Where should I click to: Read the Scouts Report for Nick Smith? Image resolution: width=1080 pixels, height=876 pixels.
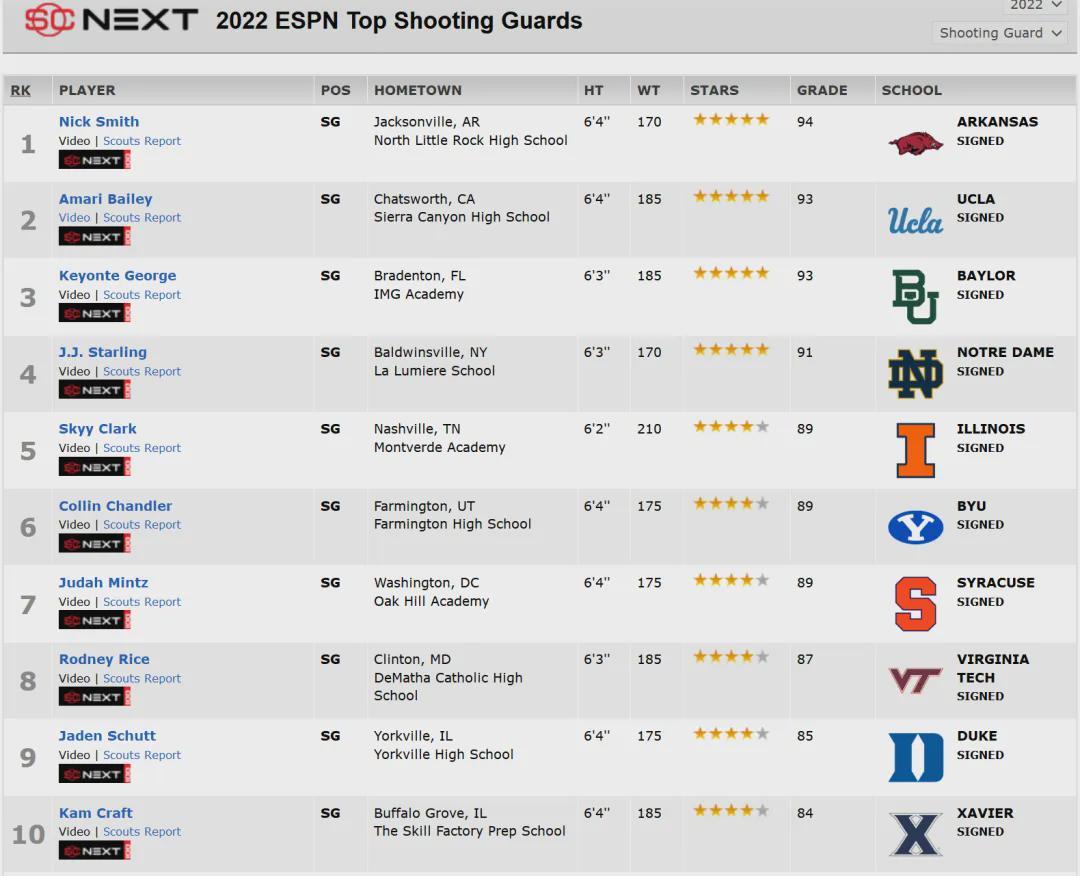click(x=142, y=141)
